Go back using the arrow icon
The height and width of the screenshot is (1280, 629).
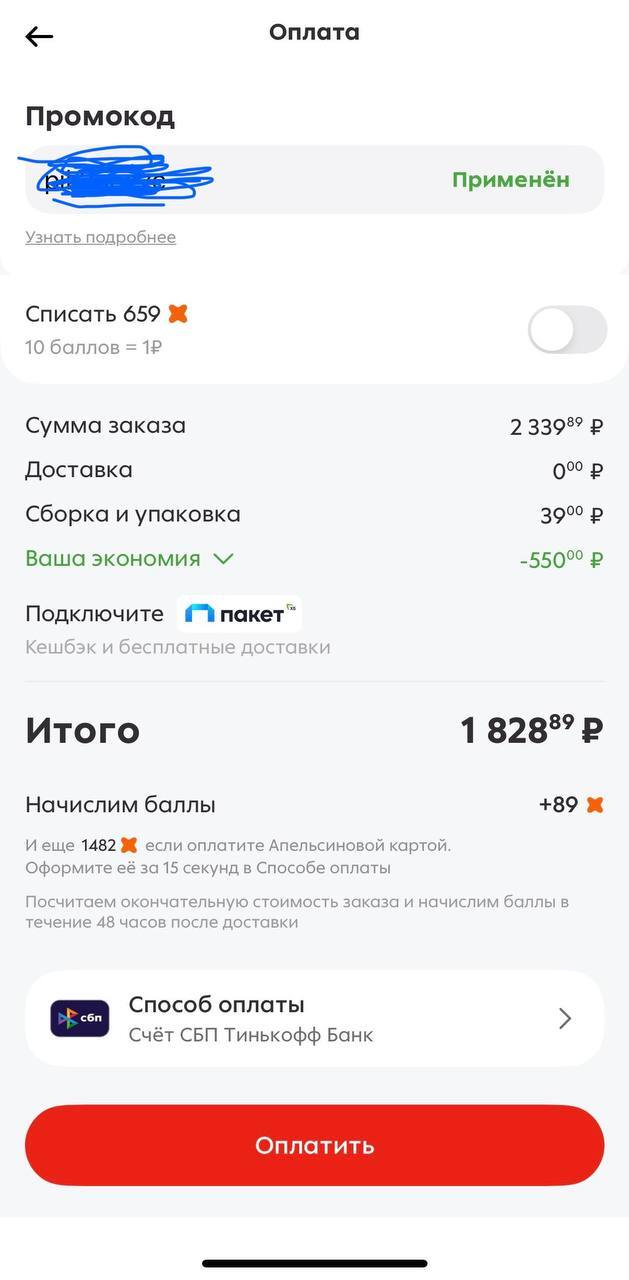(39, 37)
